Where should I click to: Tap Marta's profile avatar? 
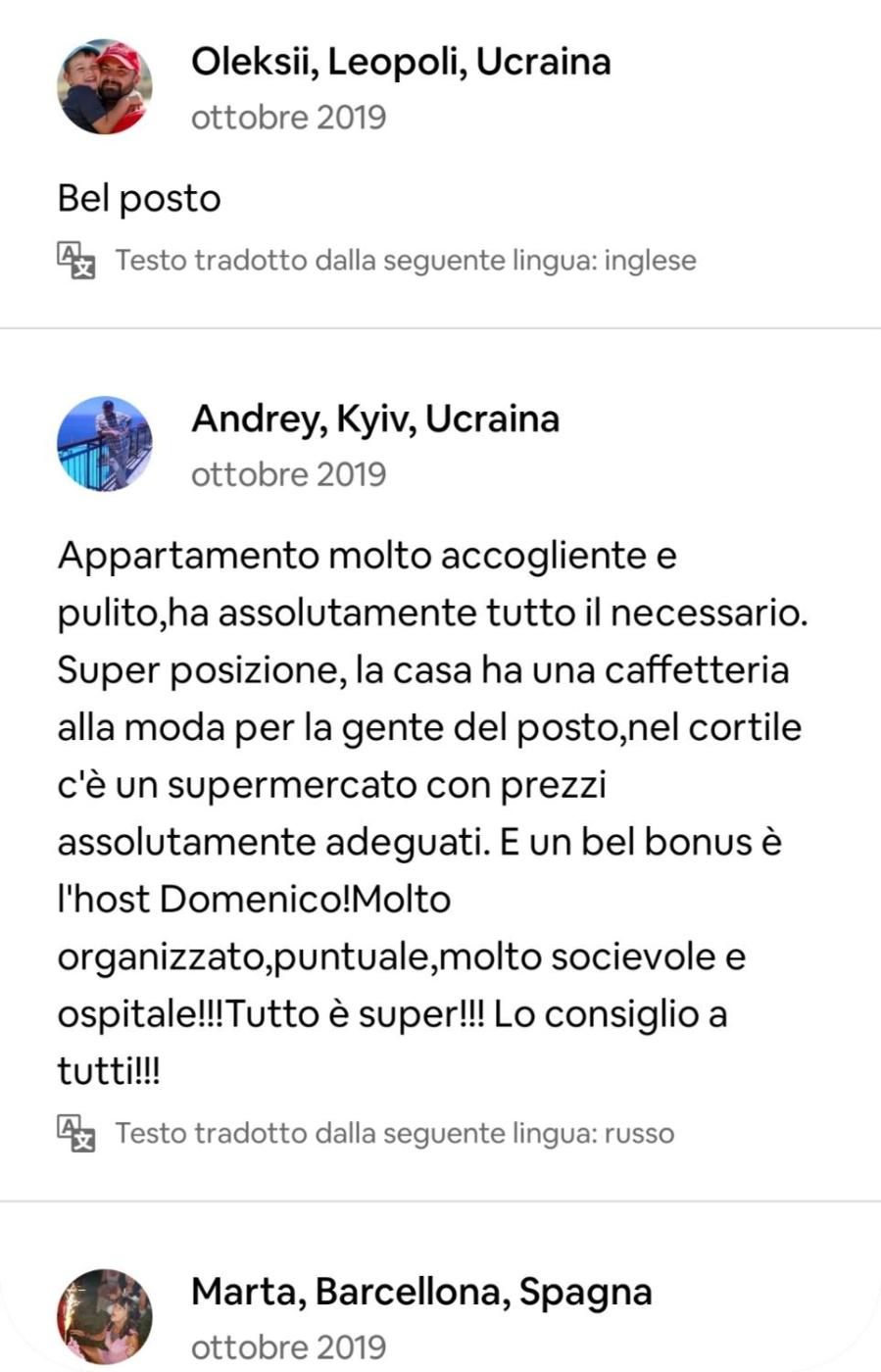(105, 1316)
